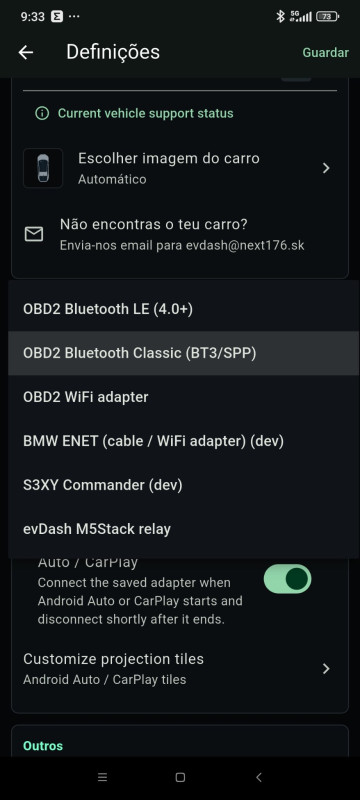Choose S3XY Commander (dev)
This screenshot has height=800, width=360.
183,485
